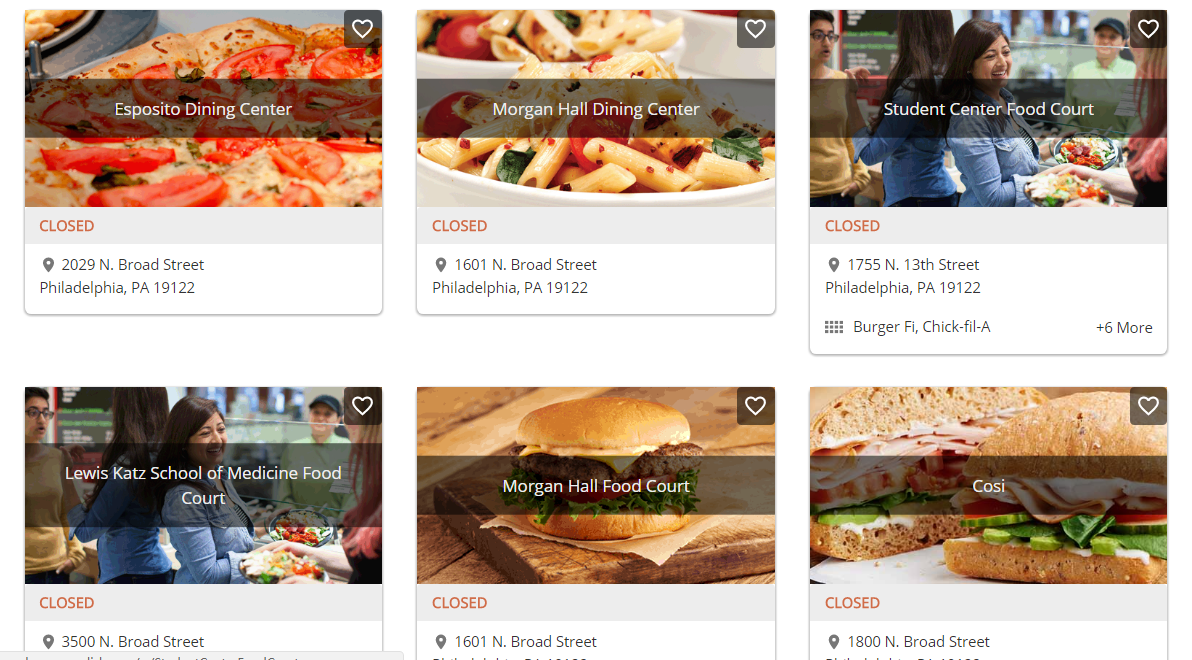Show +6 More brands at Student Center
Screen dimensions: 1192x660
pos(1124,328)
